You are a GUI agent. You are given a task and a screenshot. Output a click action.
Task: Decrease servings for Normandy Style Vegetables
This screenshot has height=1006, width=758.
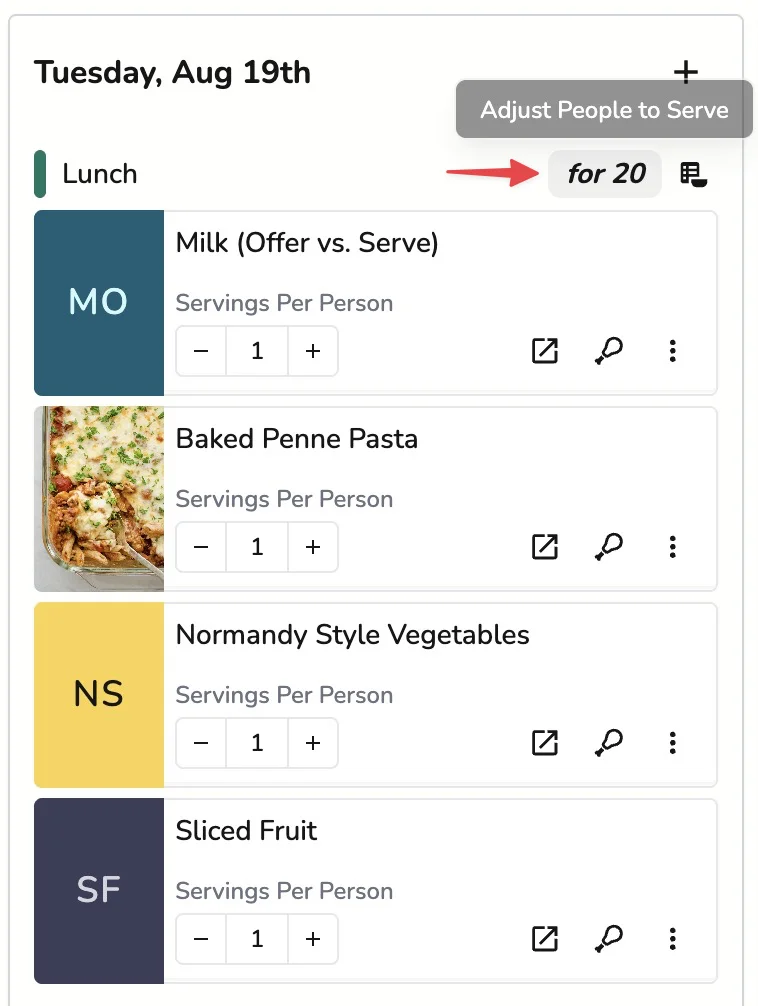pos(201,743)
